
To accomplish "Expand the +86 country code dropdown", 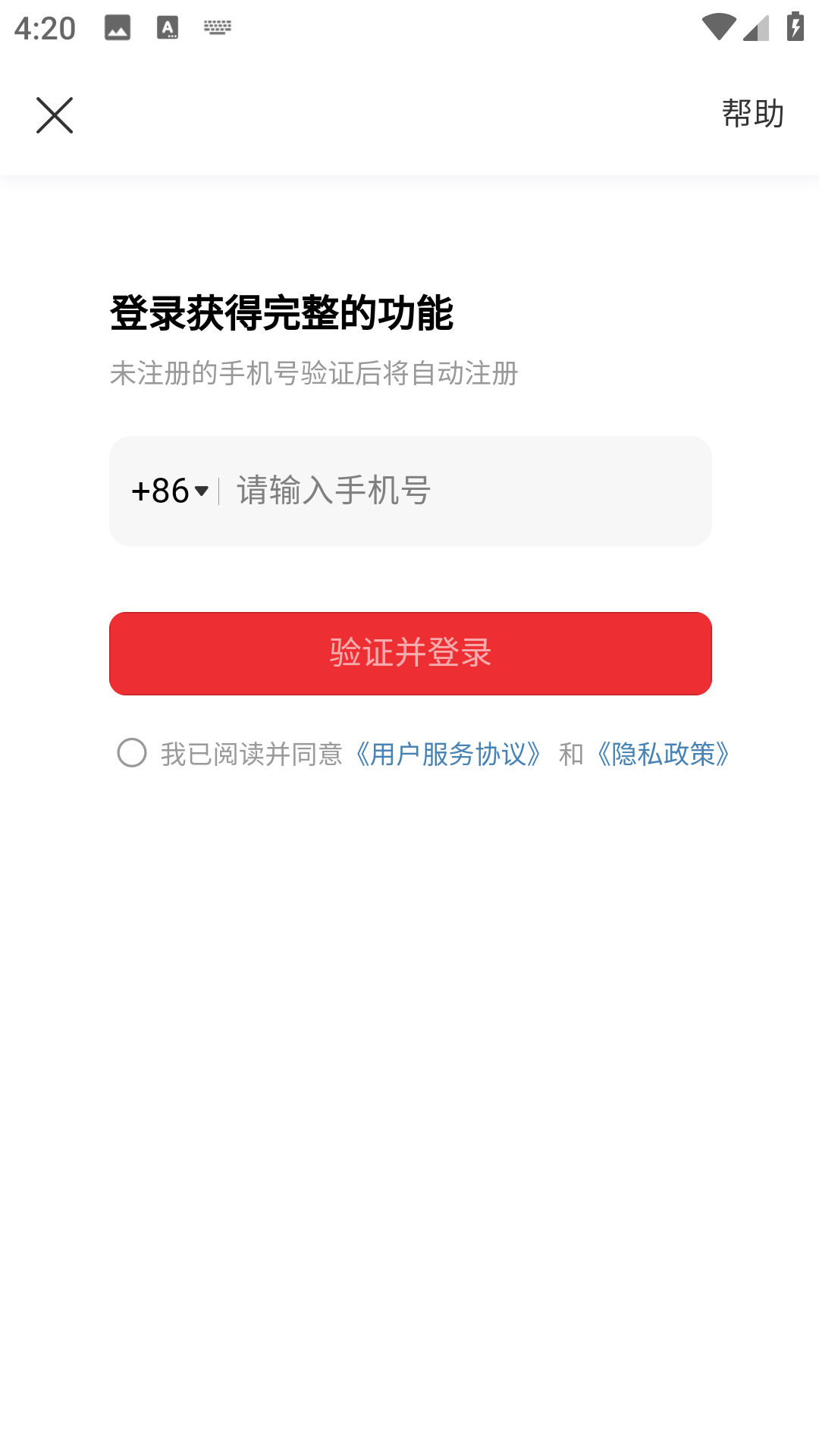I will click(x=170, y=491).
